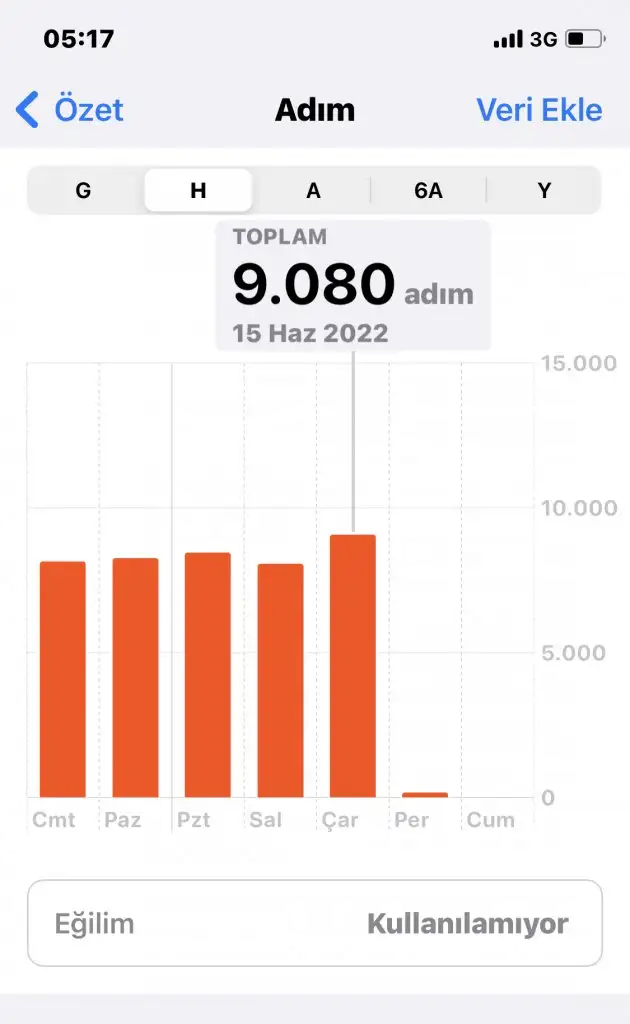Tap Veri Ekle to add data
The height and width of the screenshot is (1024, 630).
pos(539,109)
